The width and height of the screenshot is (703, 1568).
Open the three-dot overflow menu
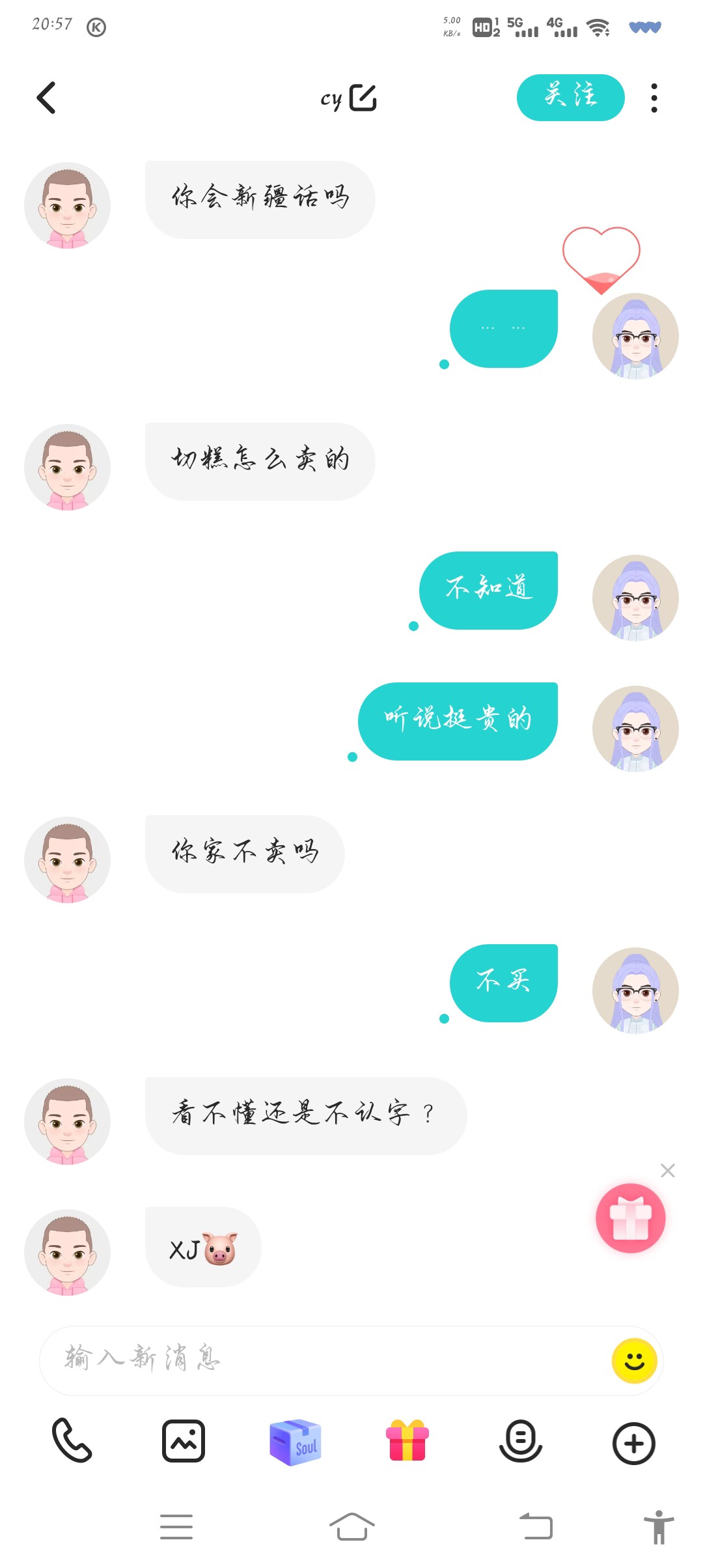(654, 98)
